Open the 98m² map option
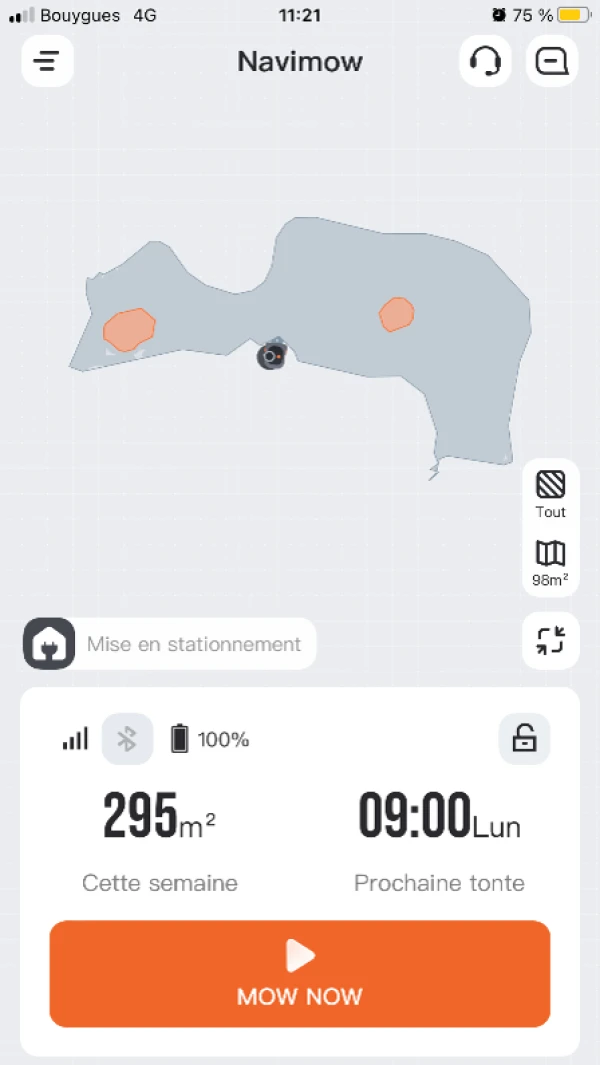Screen dimensions: 600x1065 pyautogui.click(x=550, y=563)
